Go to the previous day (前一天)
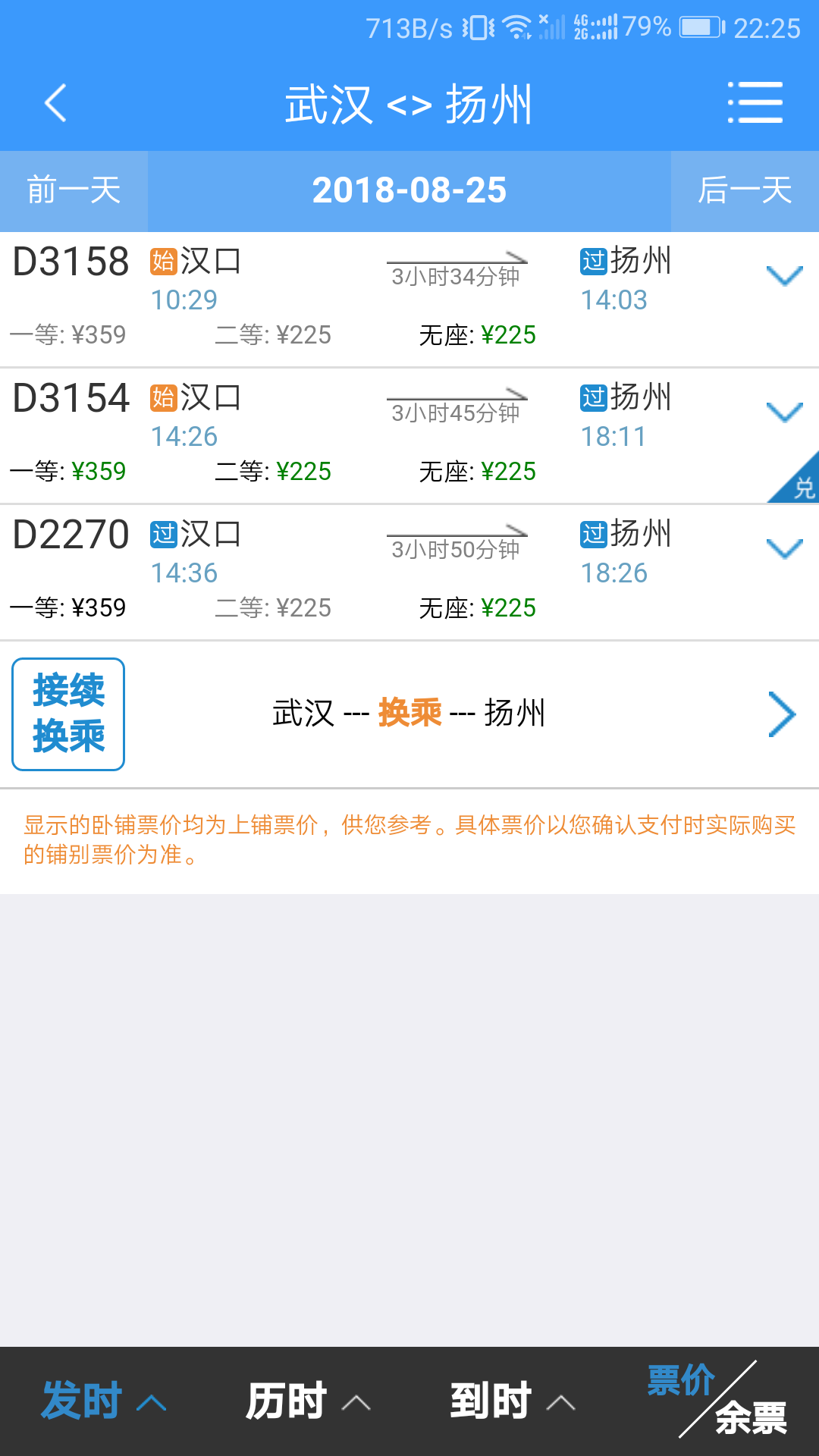Image resolution: width=819 pixels, height=1456 pixels. [74, 190]
